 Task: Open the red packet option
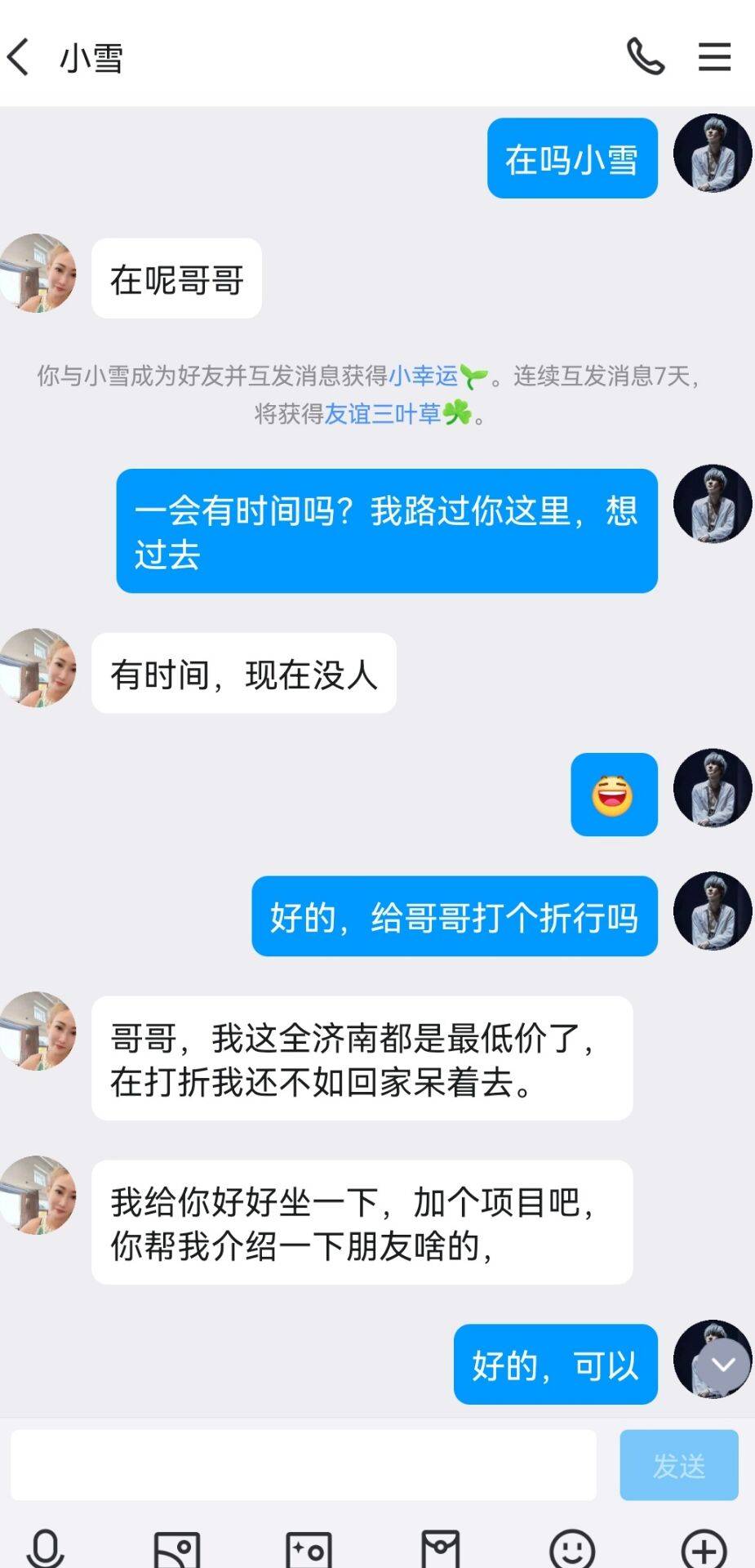click(x=441, y=1548)
